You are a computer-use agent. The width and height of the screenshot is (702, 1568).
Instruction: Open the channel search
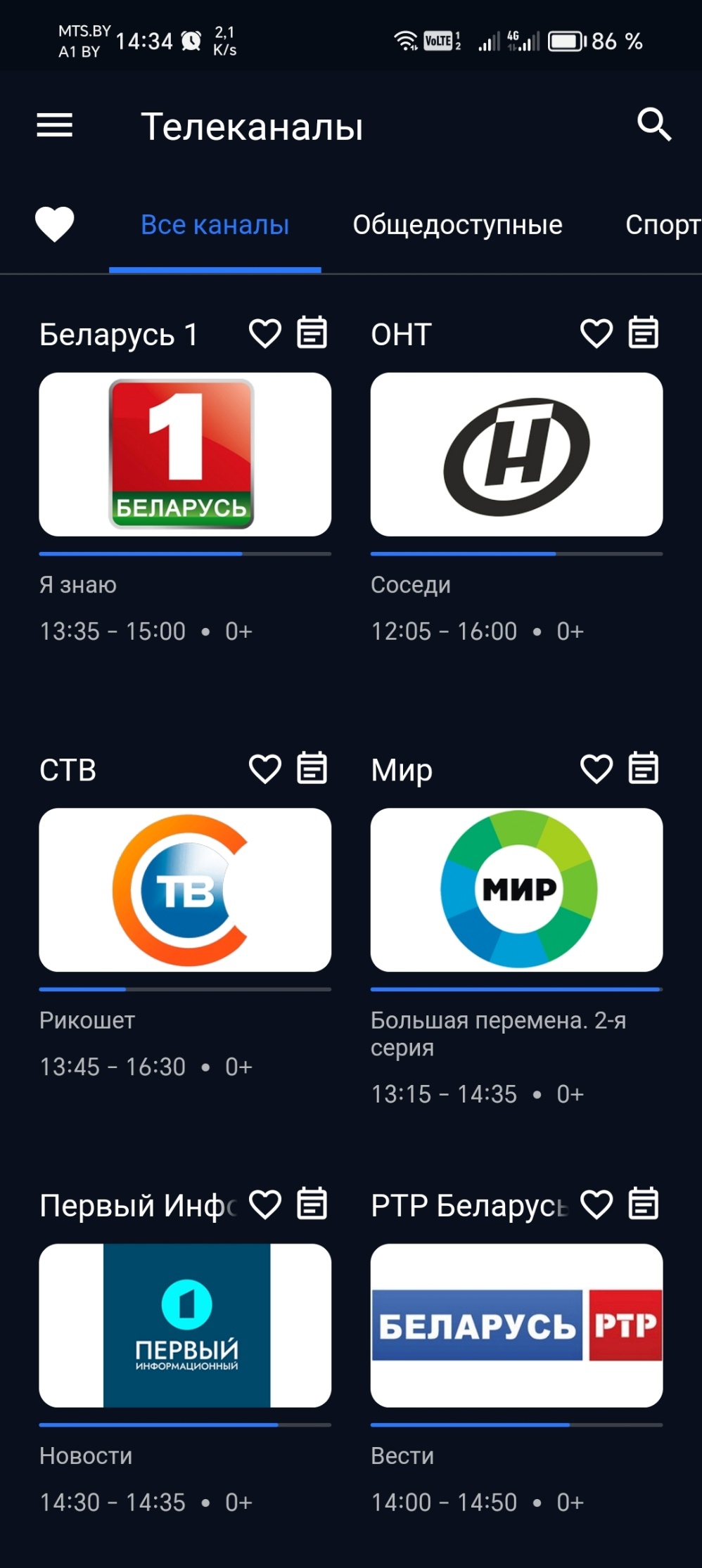[x=653, y=125]
